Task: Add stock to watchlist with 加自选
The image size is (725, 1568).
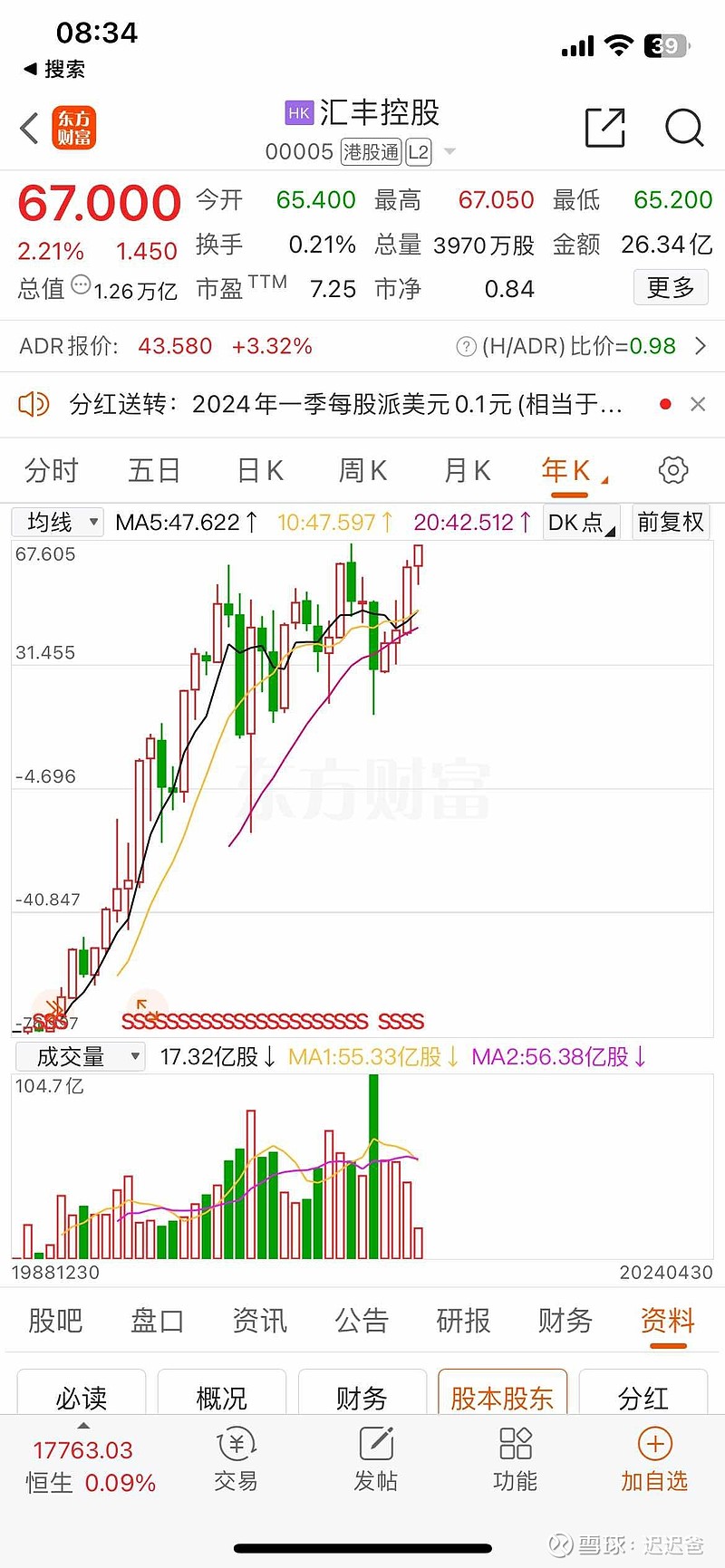Action: [654, 1460]
